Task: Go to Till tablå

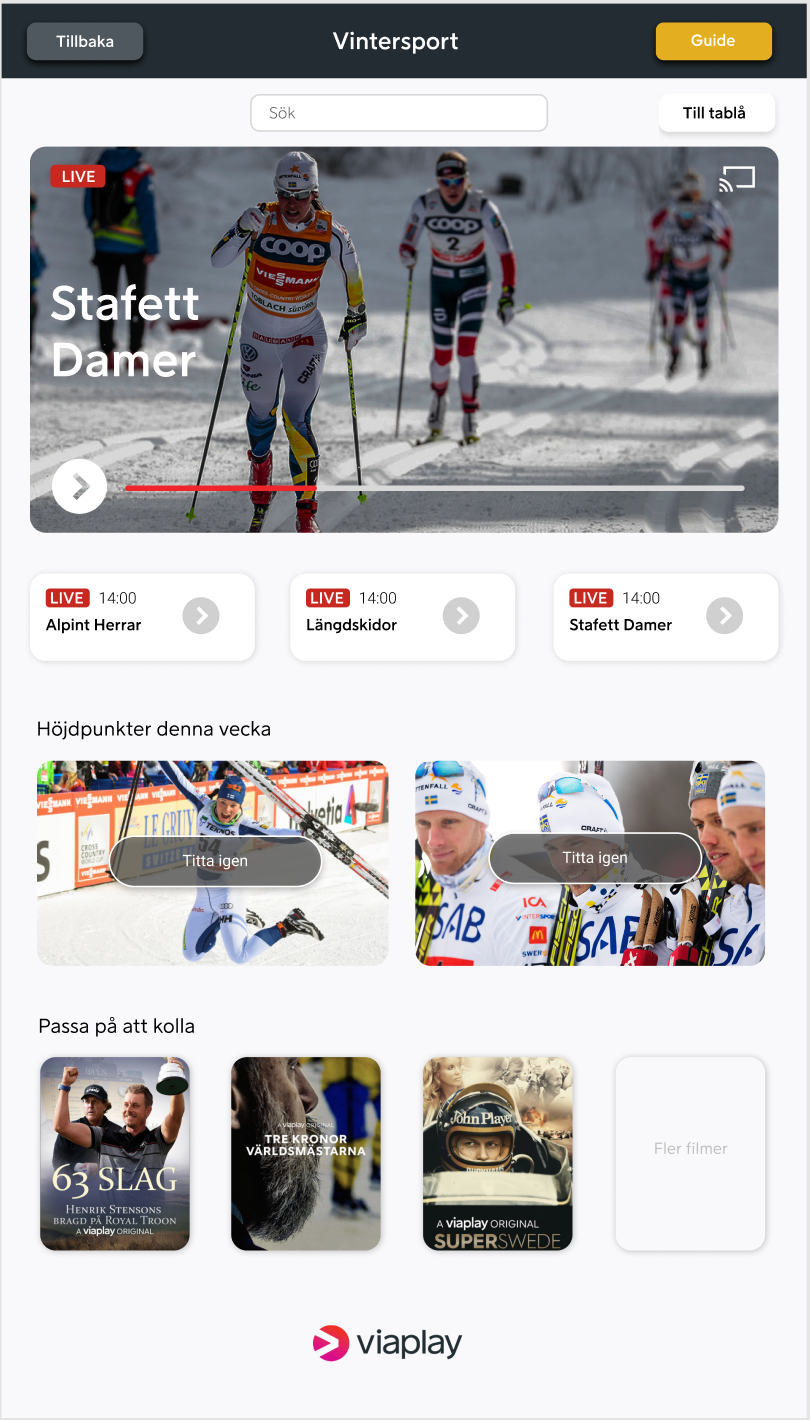Action: pyautogui.click(x=716, y=113)
